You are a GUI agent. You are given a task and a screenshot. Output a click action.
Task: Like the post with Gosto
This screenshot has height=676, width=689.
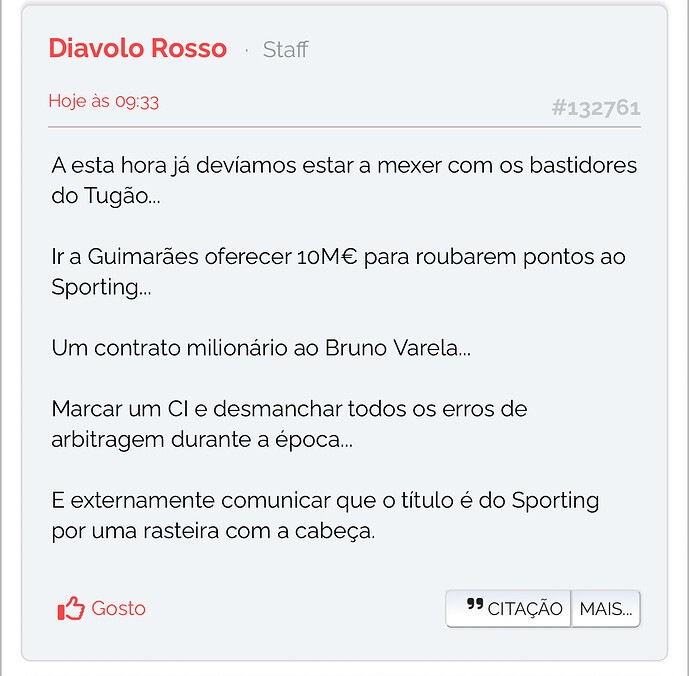point(102,608)
